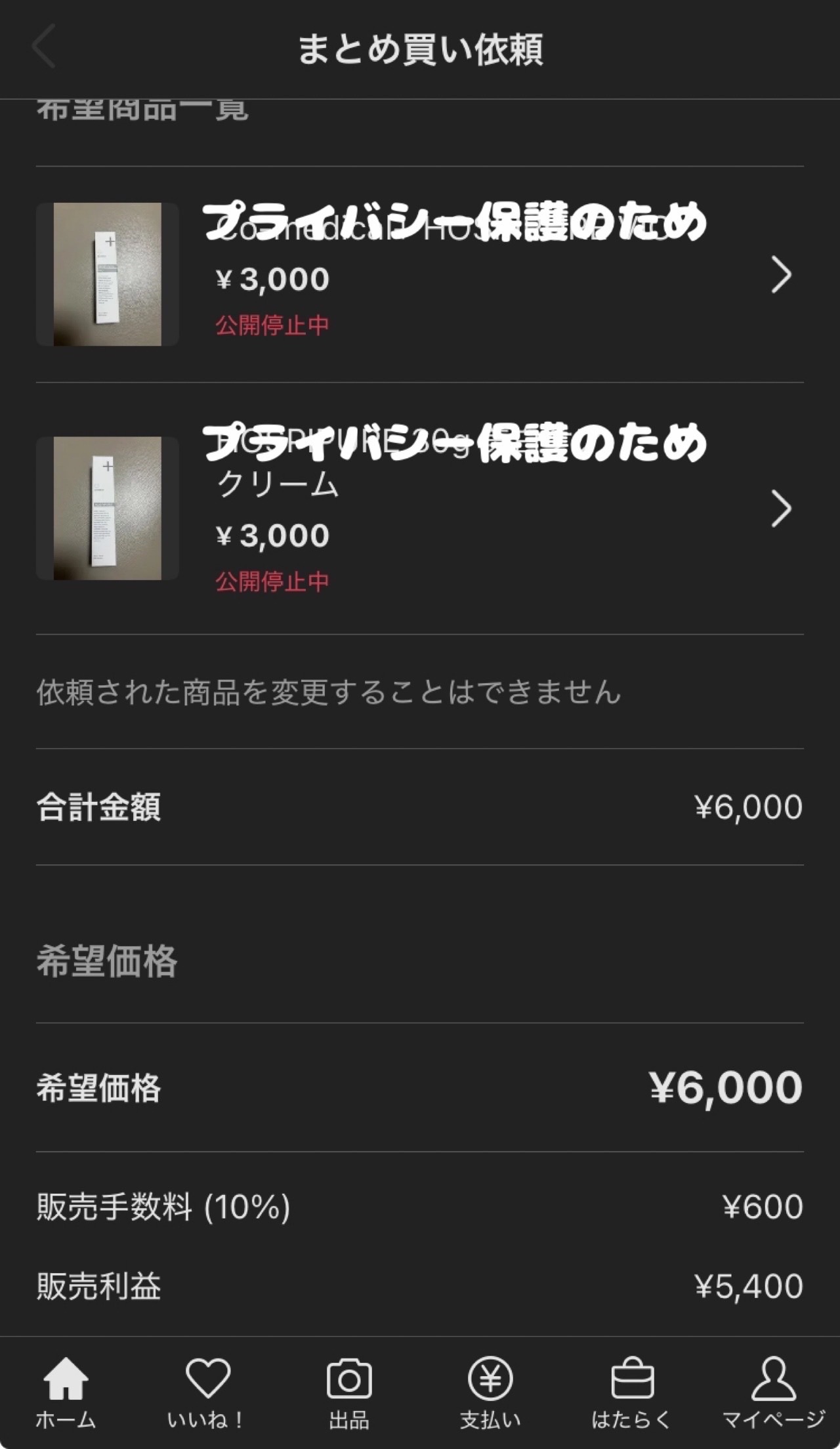Screen dimensions: 840x1449
Task: Open the Cosmedical ¥3,000 product row
Action: pyautogui.click(x=420, y=274)
